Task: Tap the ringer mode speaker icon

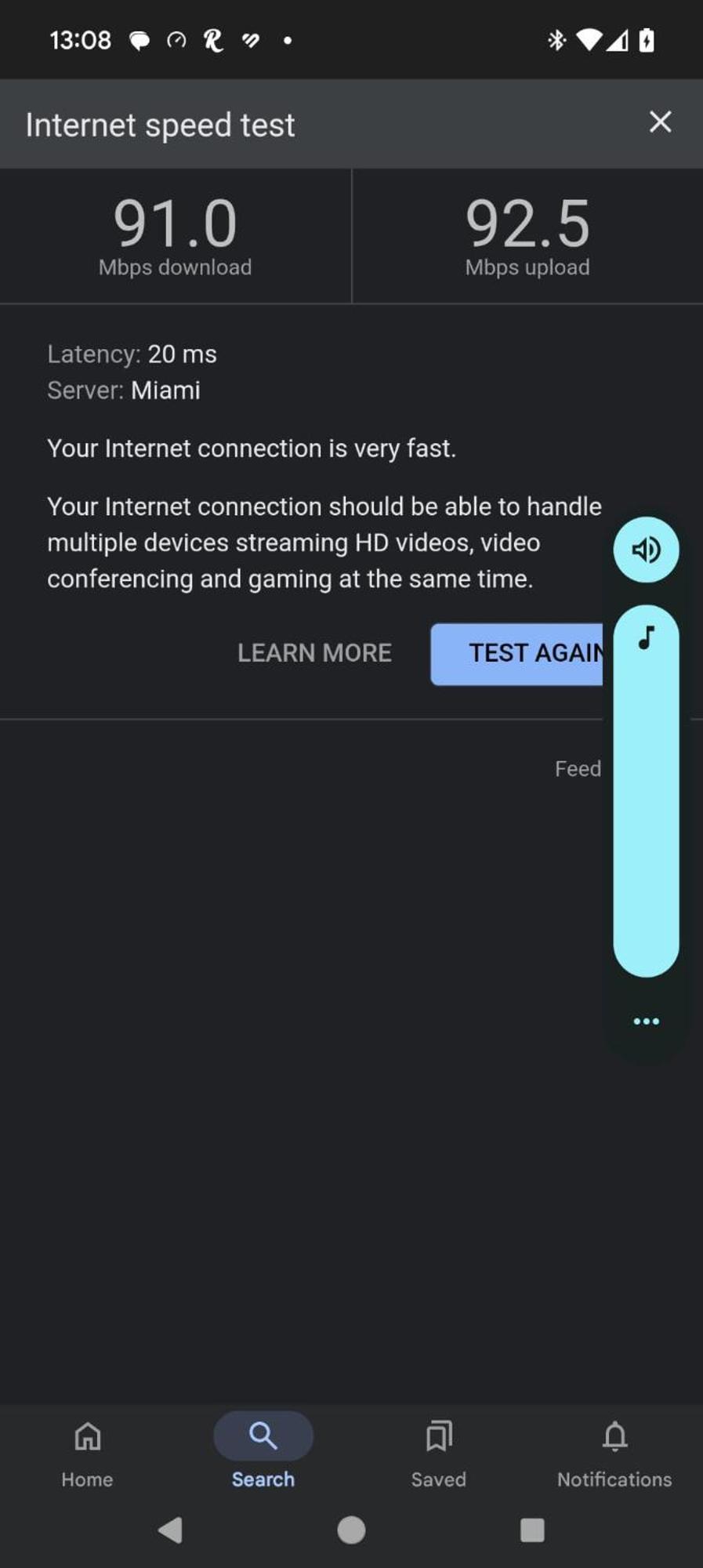Action: pos(646,550)
